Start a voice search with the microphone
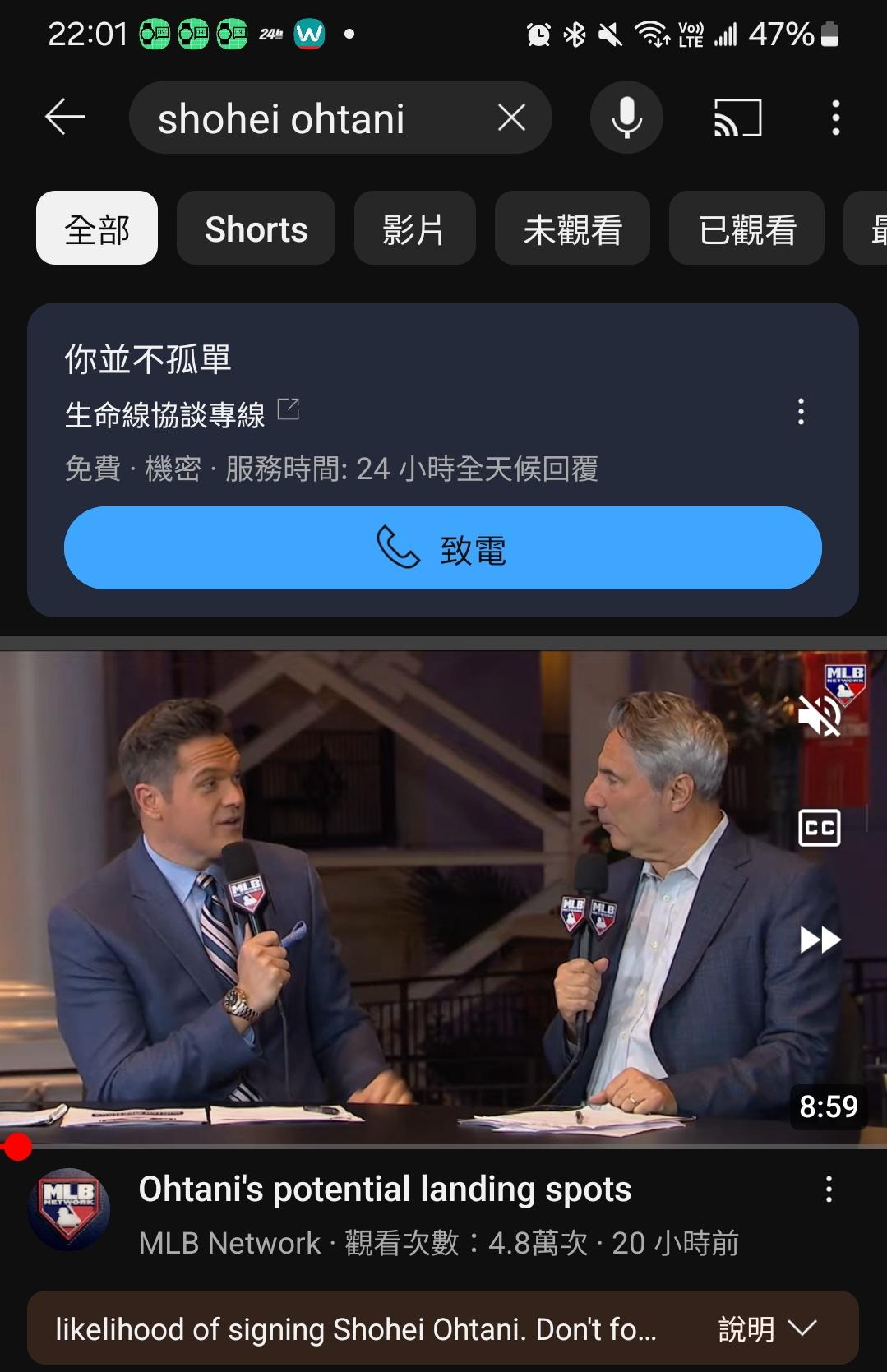887x1372 pixels. [x=626, y=118]
